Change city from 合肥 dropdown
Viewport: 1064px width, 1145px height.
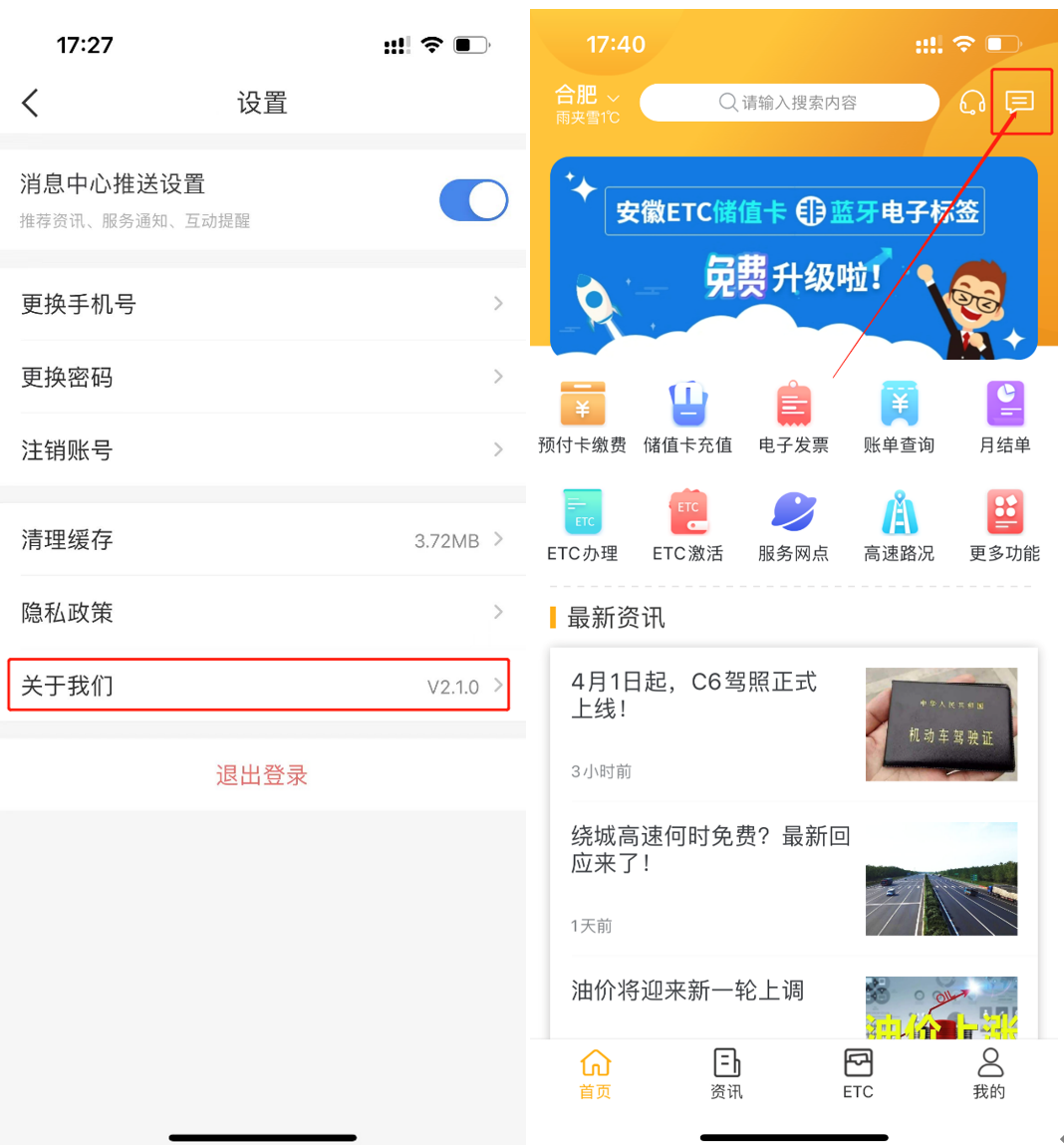587,97
